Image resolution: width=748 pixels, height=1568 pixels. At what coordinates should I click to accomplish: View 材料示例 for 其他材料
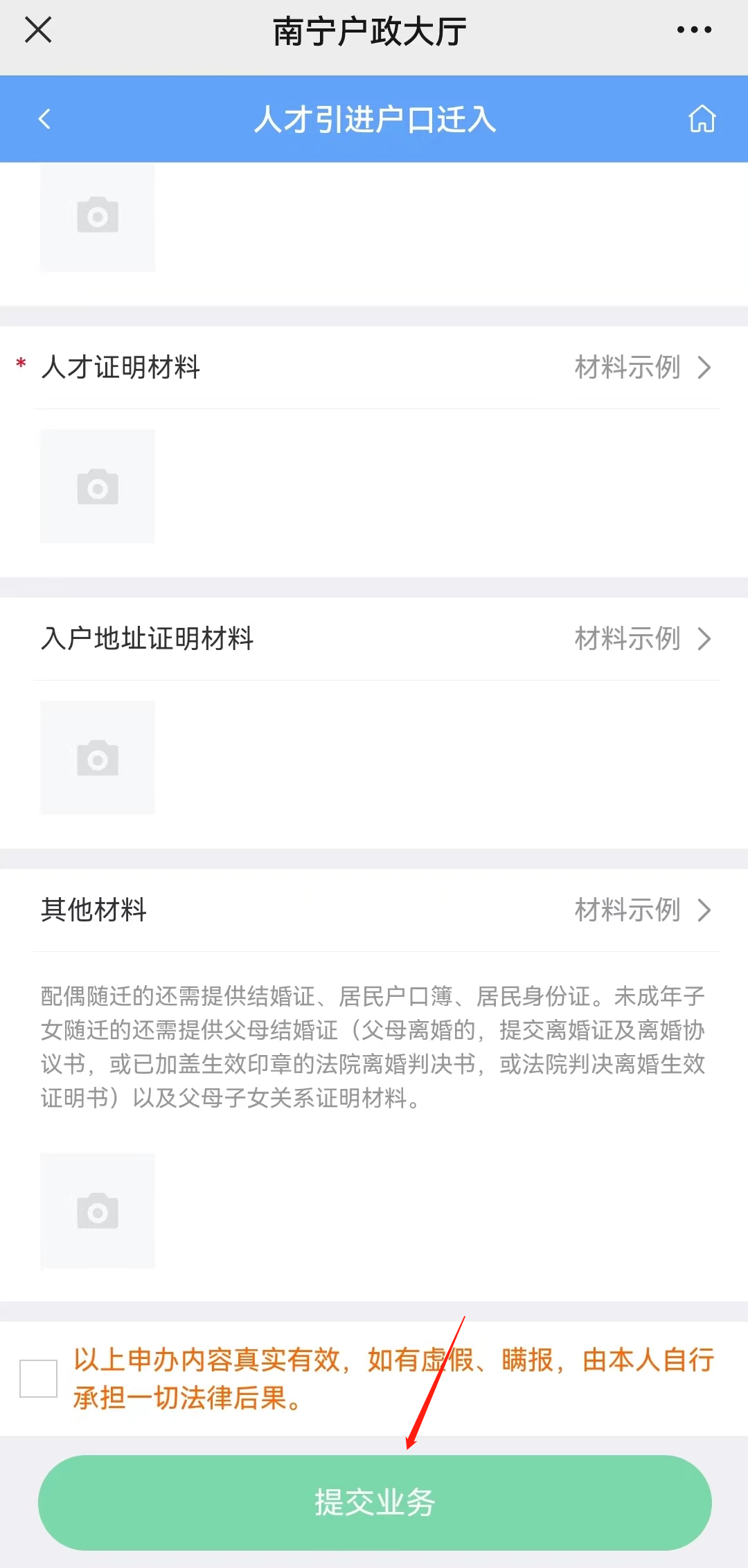pyautogui.click(x=642, y=910)
